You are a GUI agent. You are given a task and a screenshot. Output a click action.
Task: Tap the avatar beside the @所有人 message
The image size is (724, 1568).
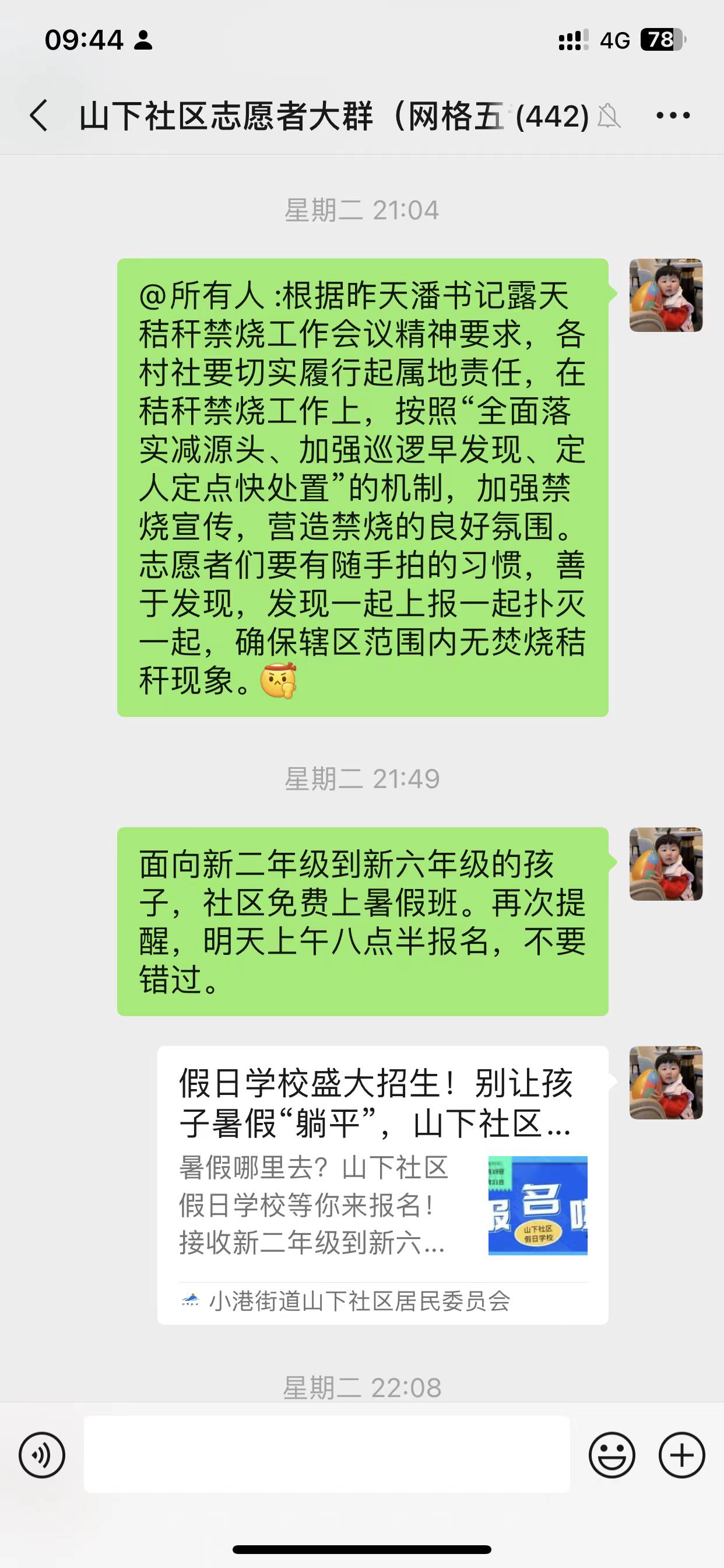666,295
